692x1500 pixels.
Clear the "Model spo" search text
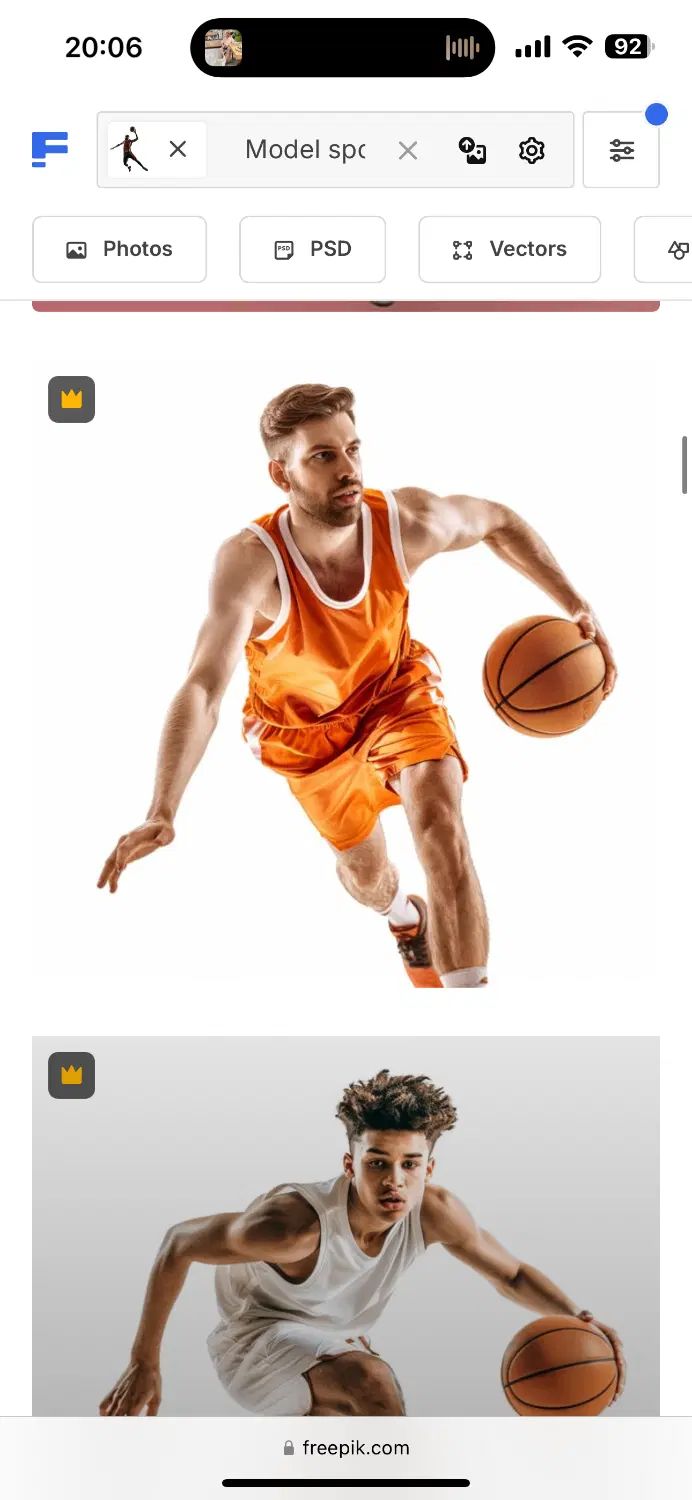[407, 151]
